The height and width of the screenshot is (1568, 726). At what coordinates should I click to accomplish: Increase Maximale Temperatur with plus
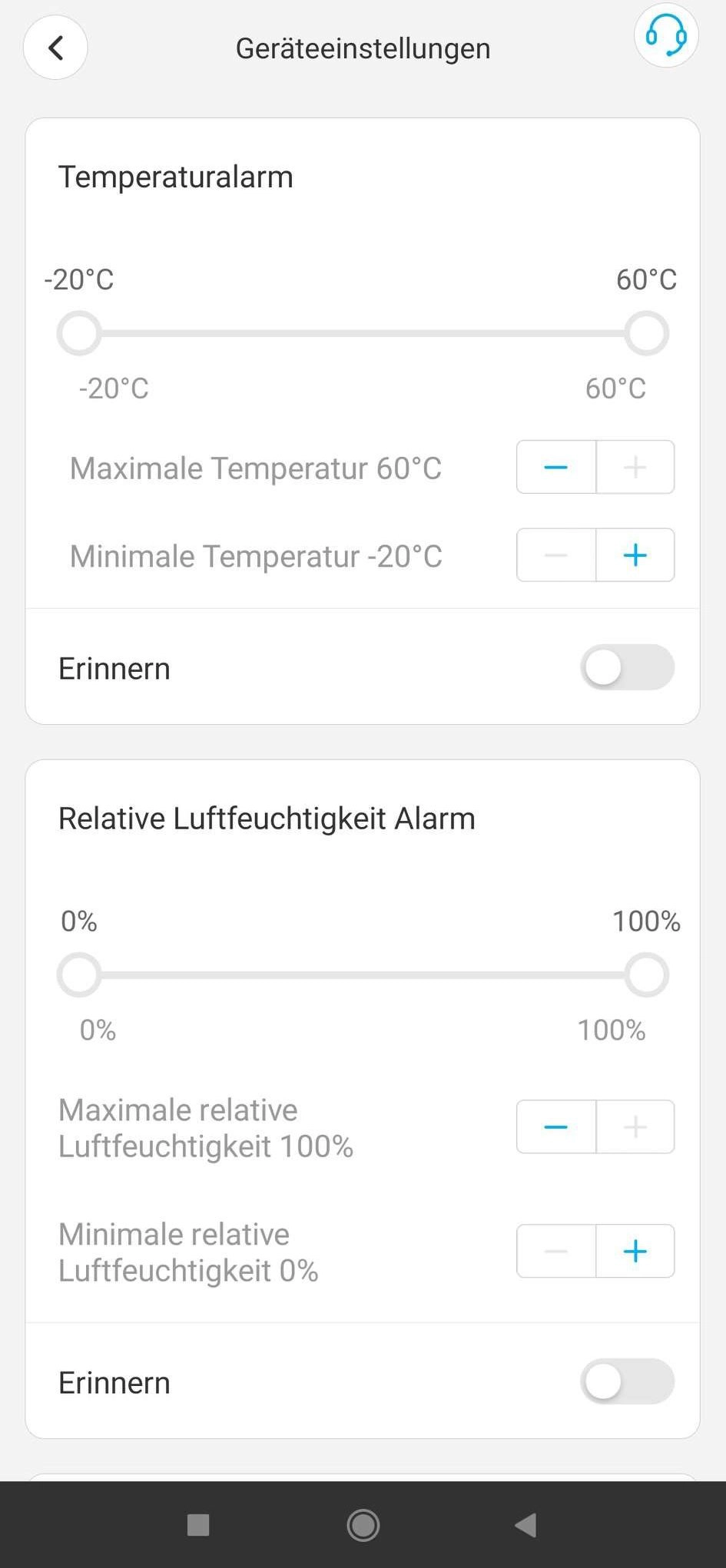[x=635, y=467]
